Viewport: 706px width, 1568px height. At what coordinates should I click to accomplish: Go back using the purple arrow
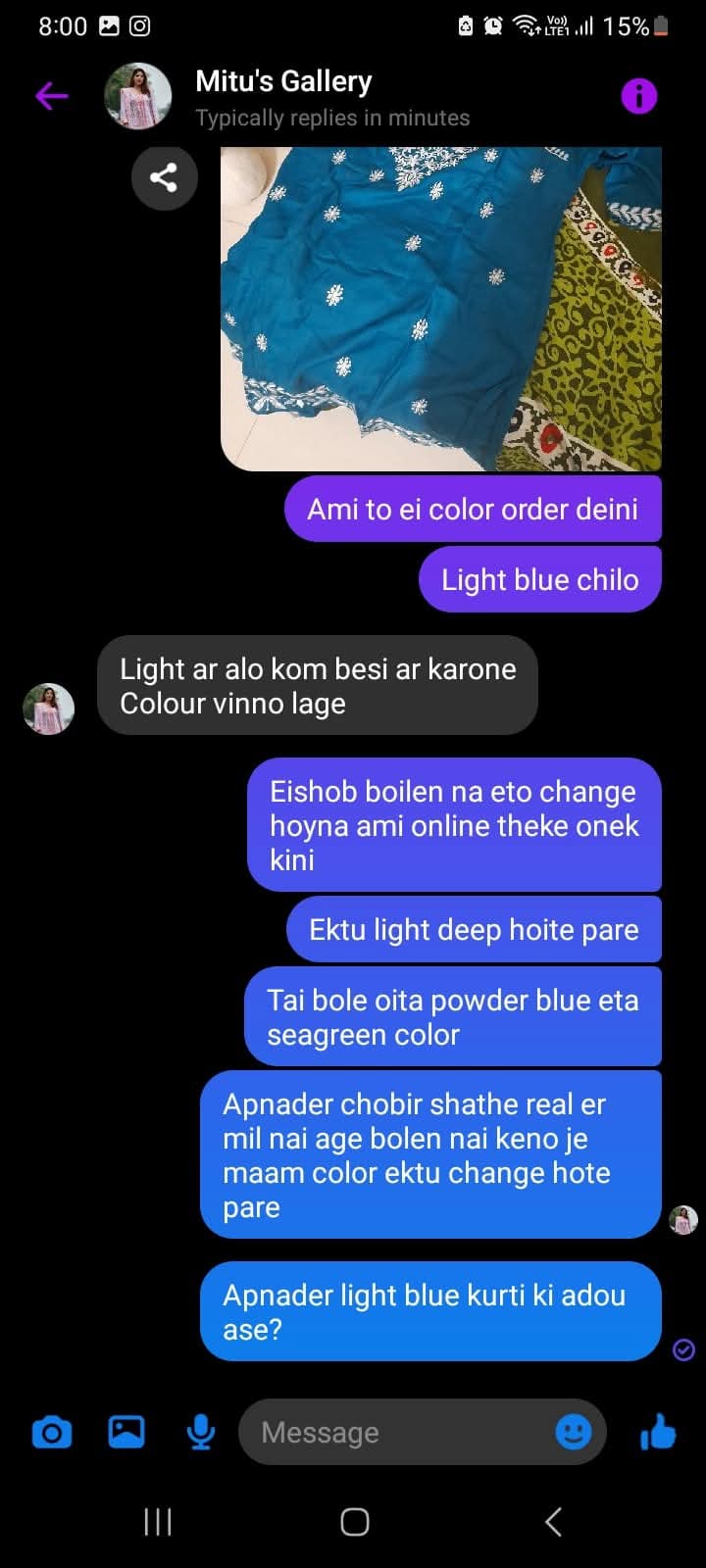pyautogui.click(x=51, y=96)
